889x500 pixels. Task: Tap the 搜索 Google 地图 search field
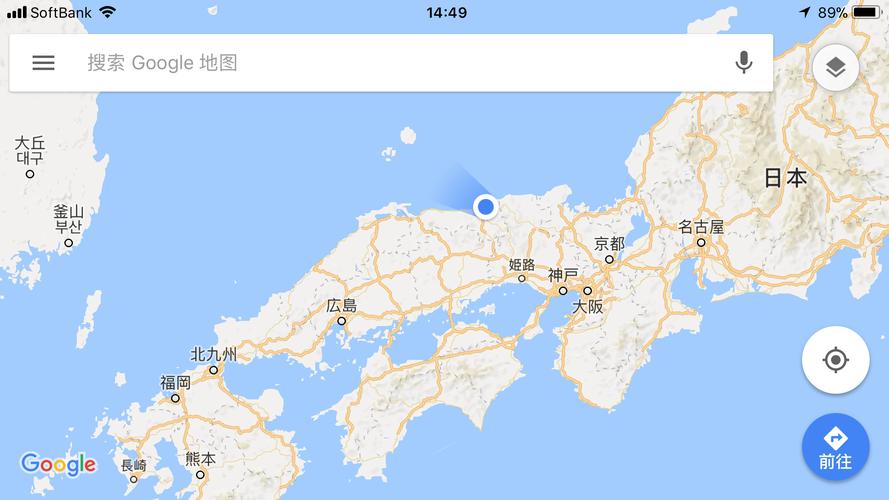(380, 63)
